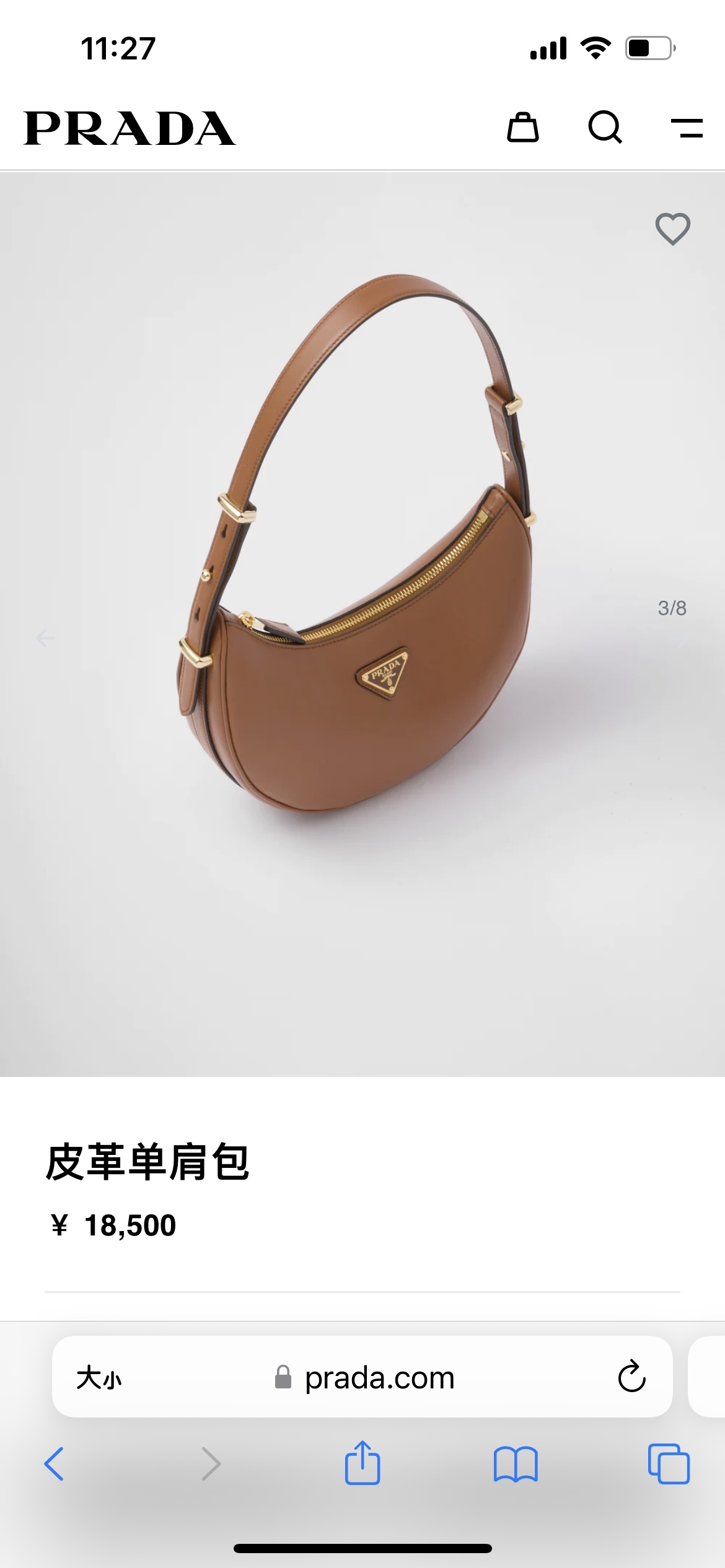Share this page
725x1568 pixels.
point(362,1463)
